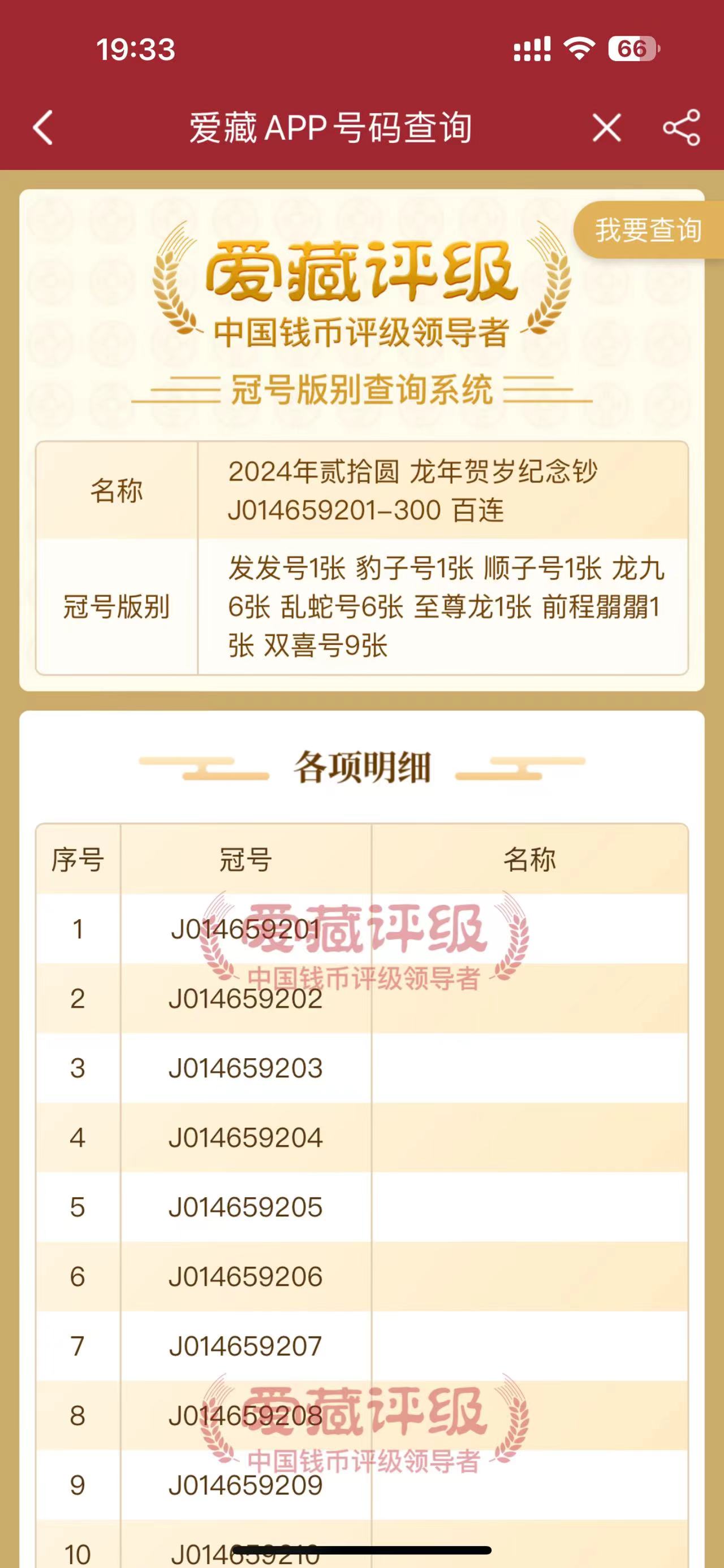724x1568 pixels.
Task: Tap the 我要查询 button
Action: tap(649, 230)
